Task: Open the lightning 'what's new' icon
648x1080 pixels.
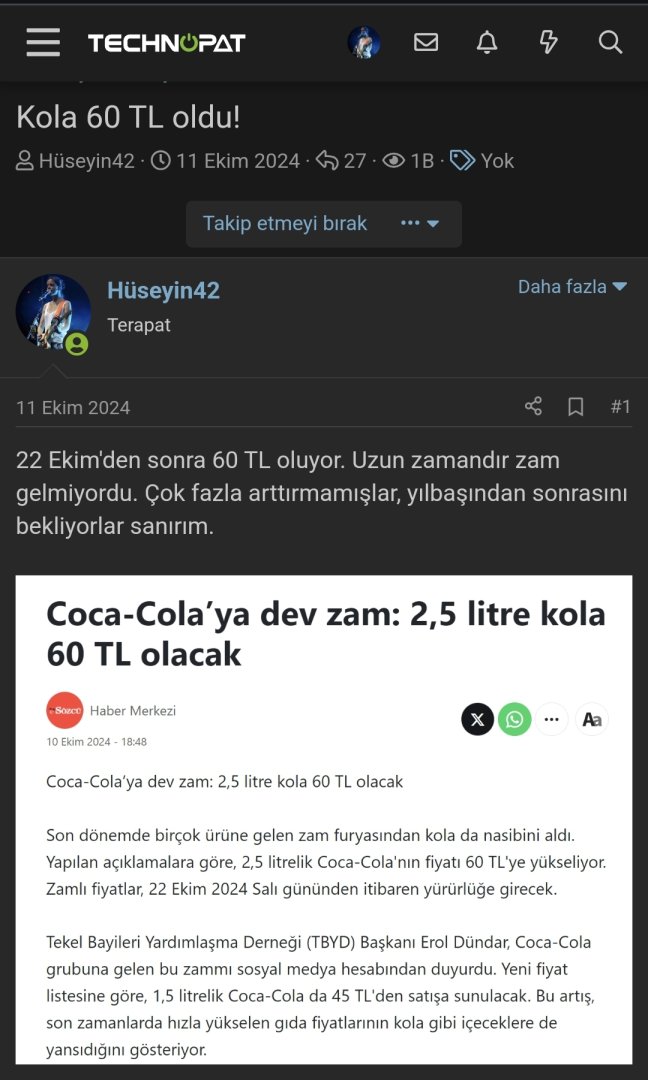Action: [548, 42]
